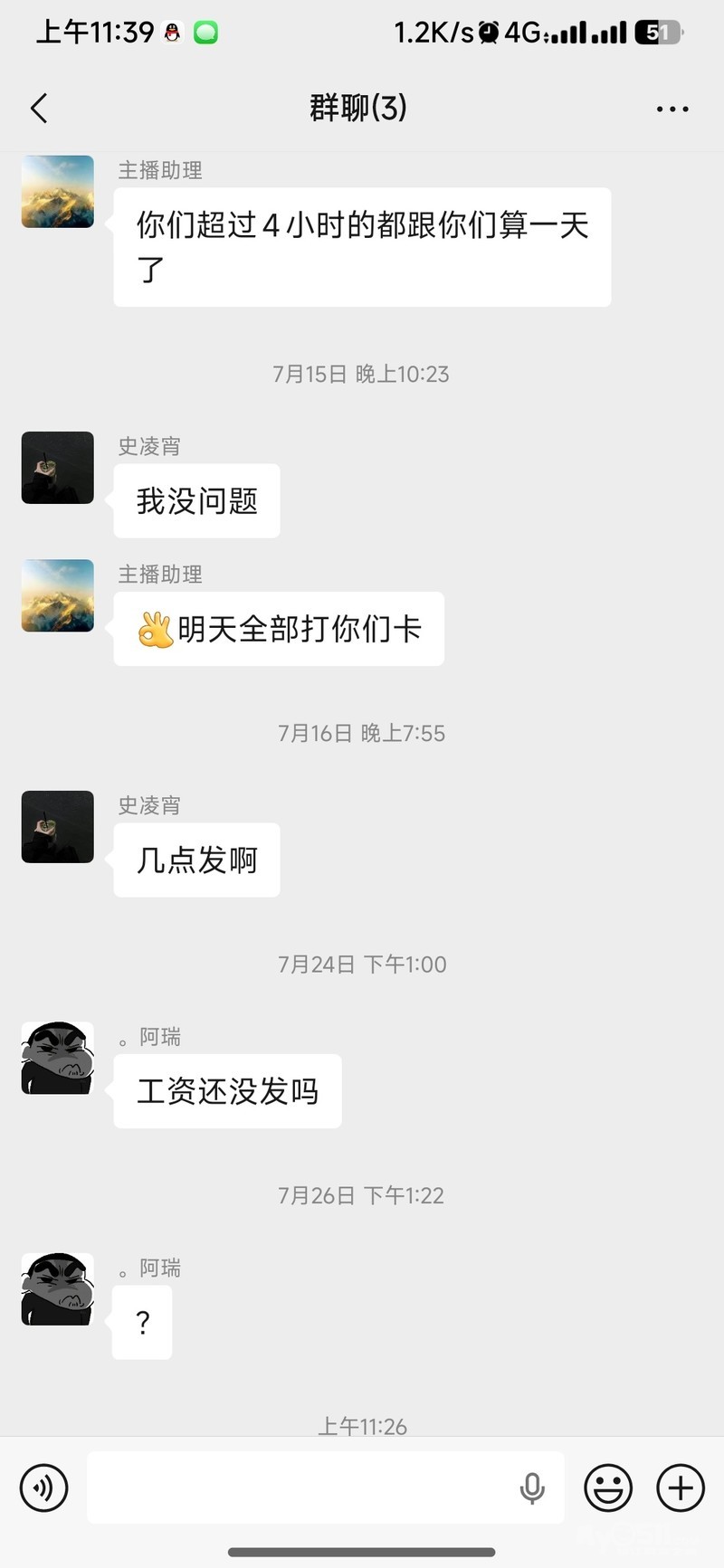Image resolution: width=724 pixels, height=1568 pixels.
Task: View 阿瑞's avatar beside the question mark message
Action: coord(58,1289)
